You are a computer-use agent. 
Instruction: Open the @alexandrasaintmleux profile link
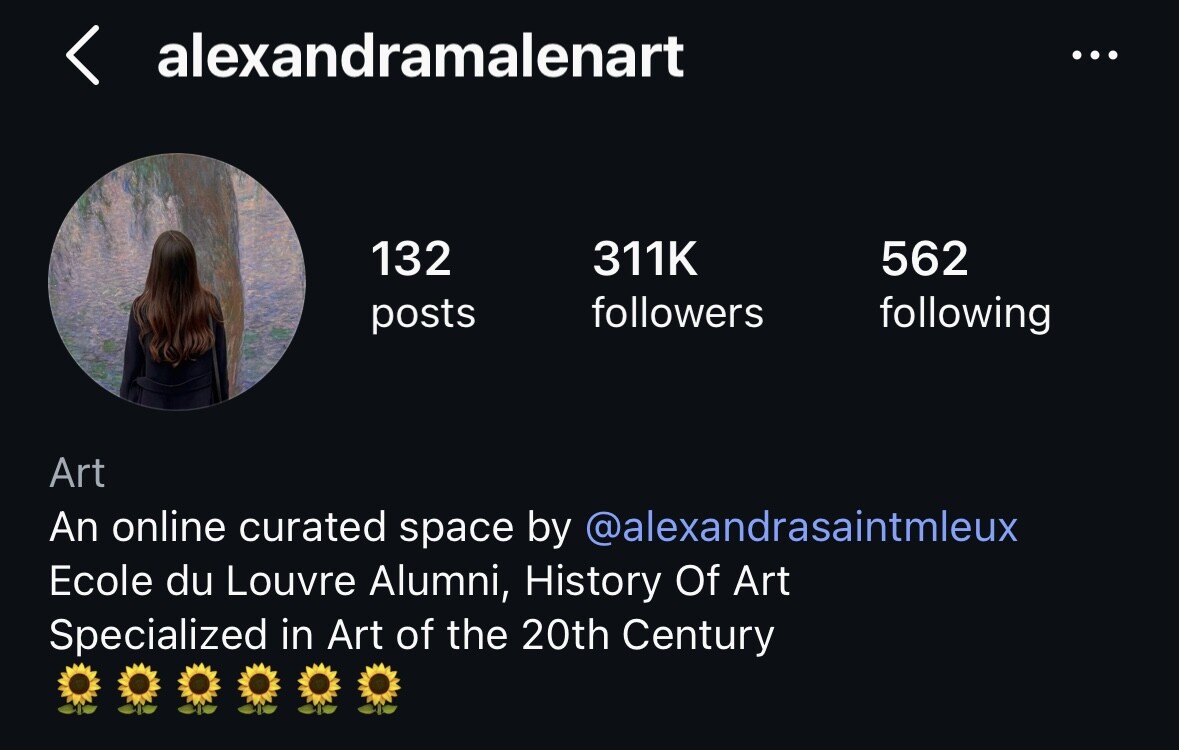point(800,527)
